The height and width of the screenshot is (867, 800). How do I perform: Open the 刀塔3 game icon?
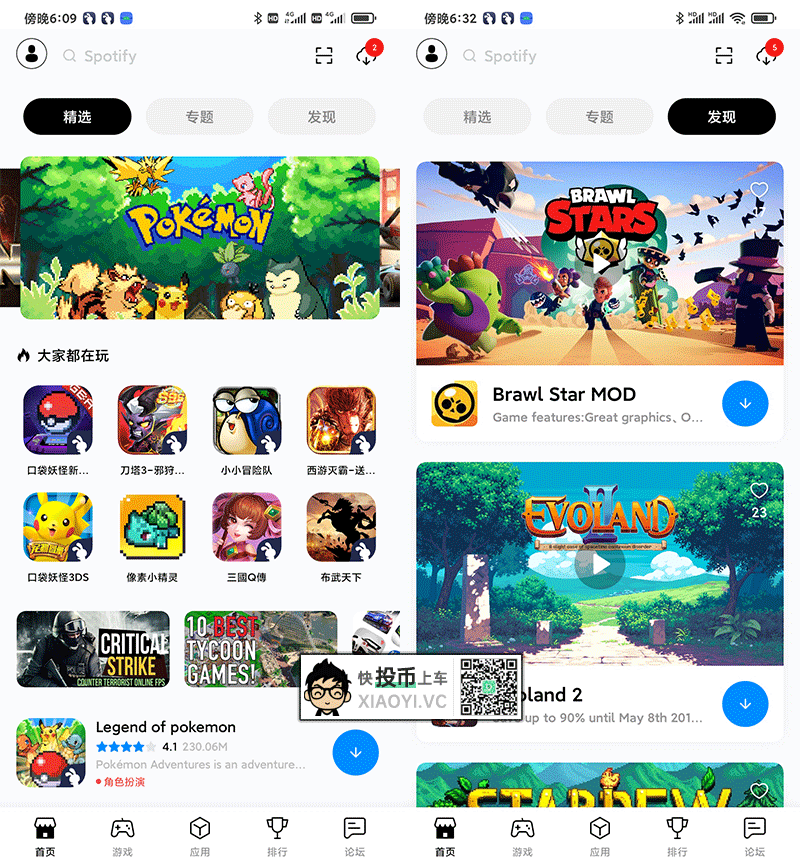(x=153, y=420)
